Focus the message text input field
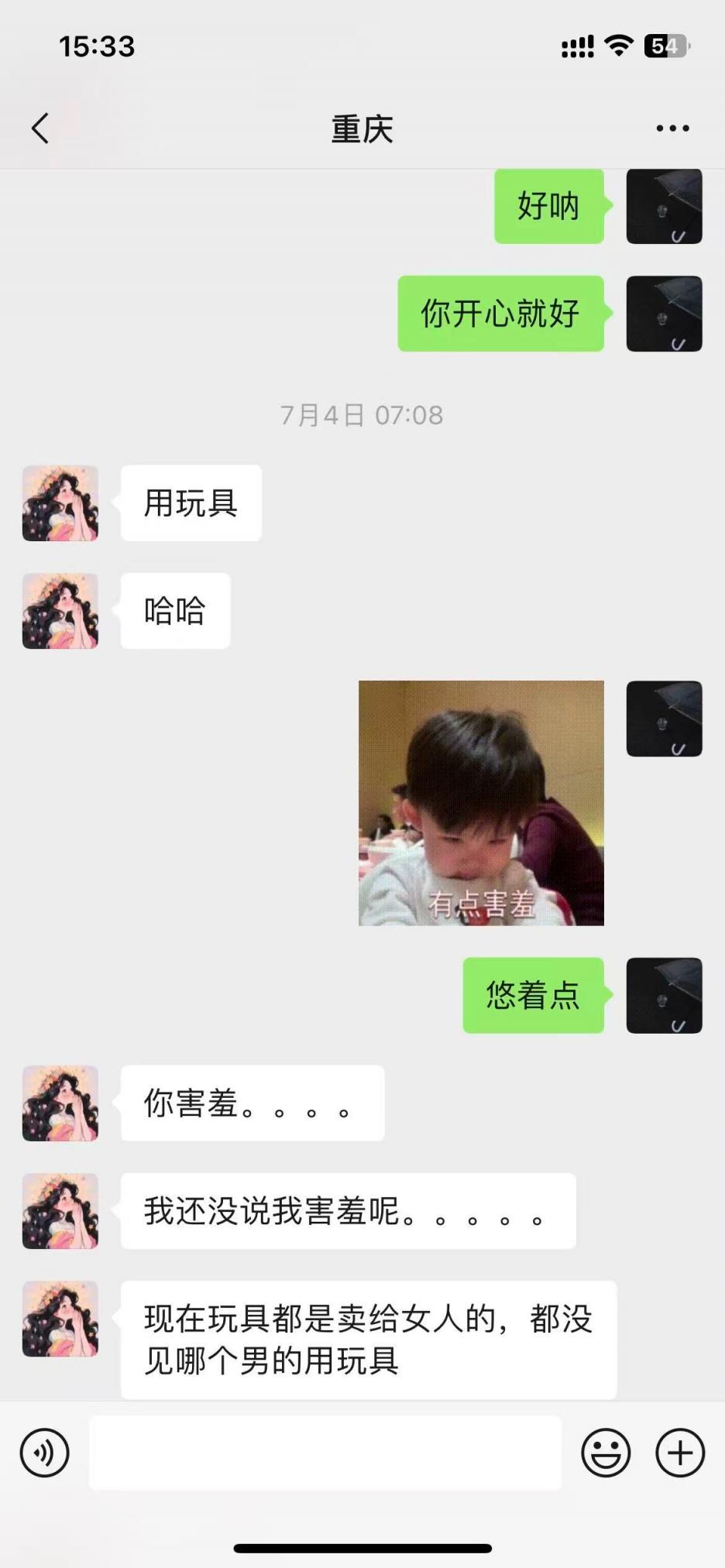The image size is (725, 1568). [x=325, y=1453]
